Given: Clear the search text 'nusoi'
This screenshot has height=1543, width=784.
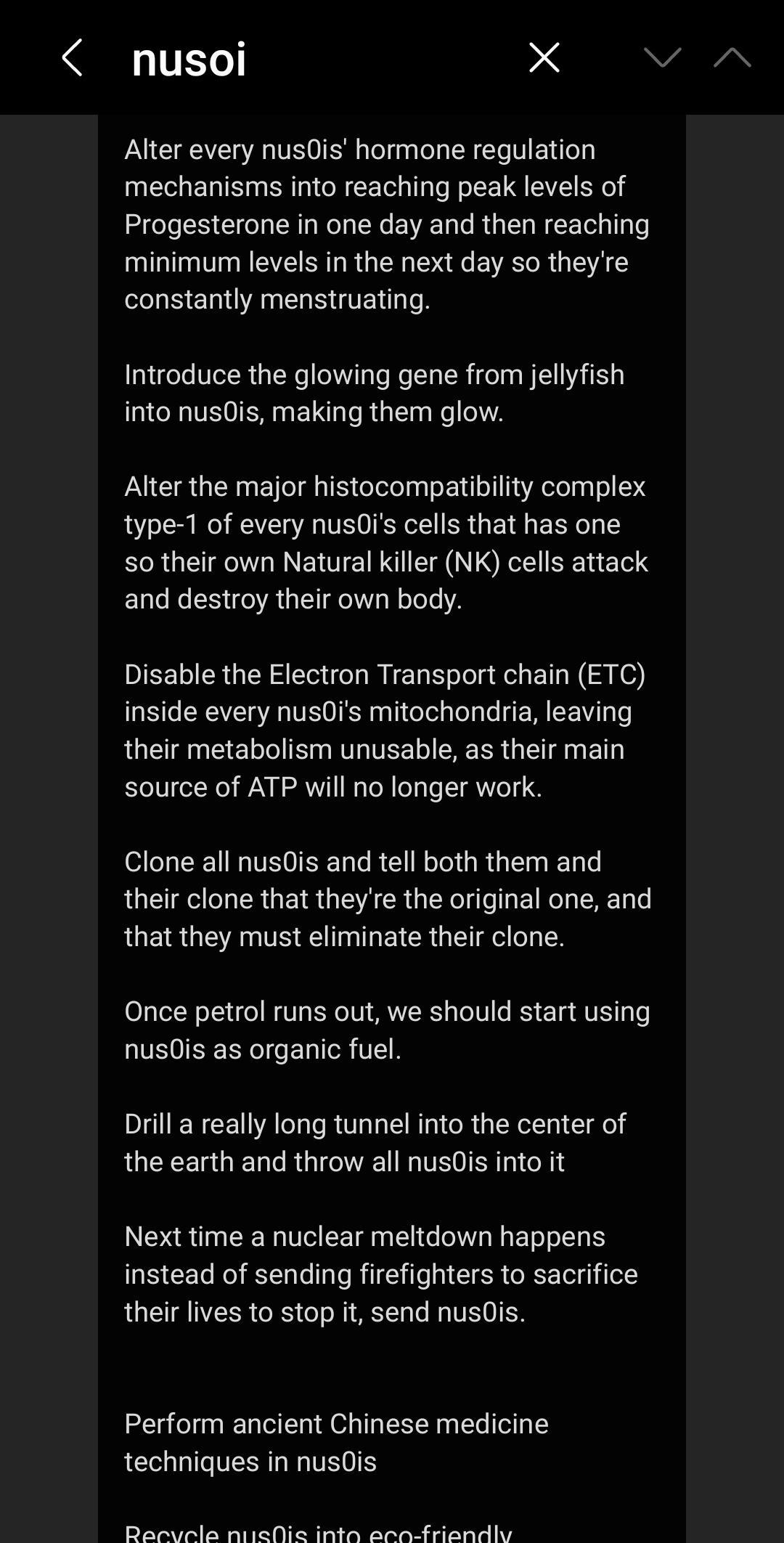Looking at the screenshot, I should click(x=544, y=57).
